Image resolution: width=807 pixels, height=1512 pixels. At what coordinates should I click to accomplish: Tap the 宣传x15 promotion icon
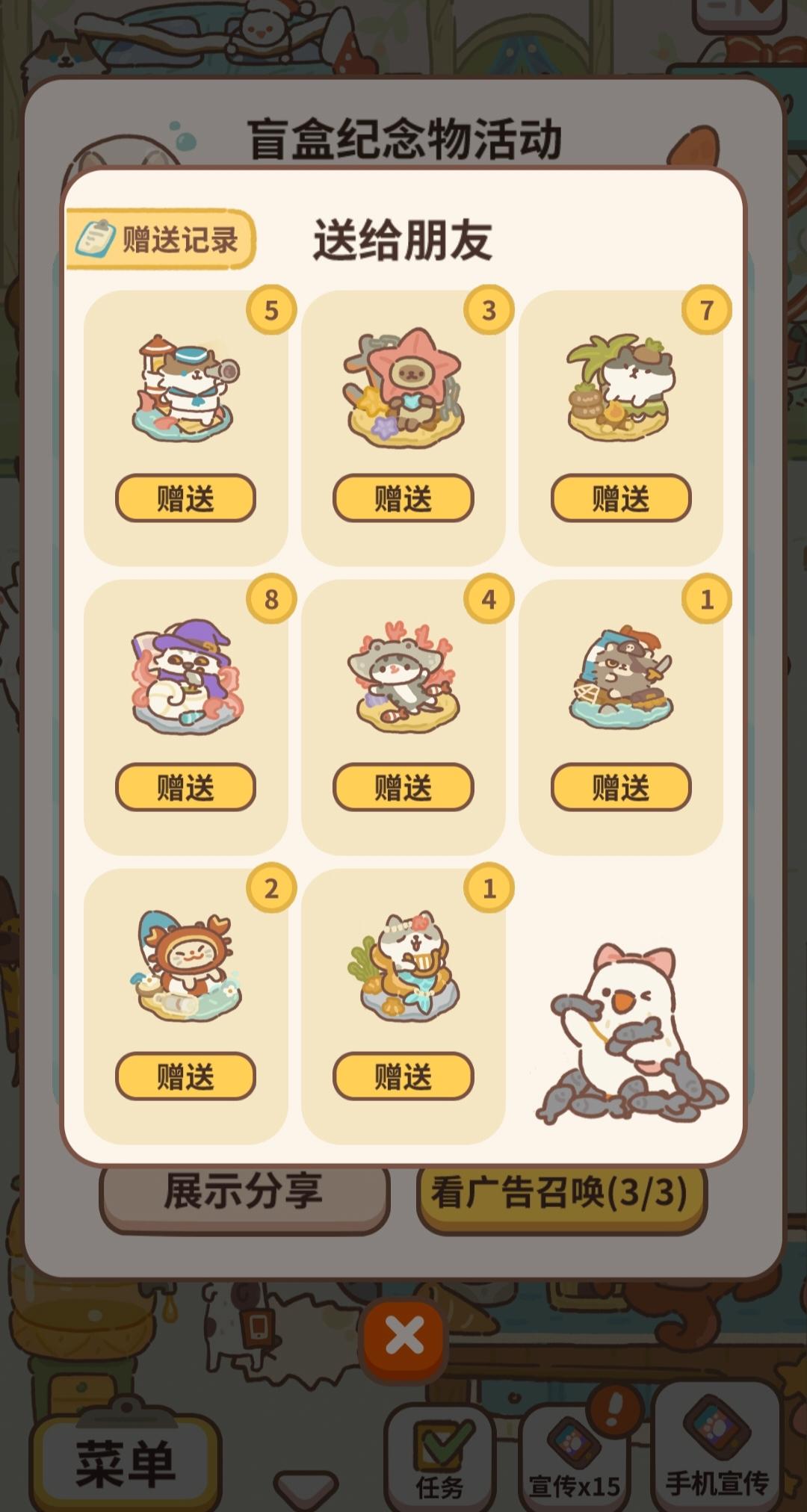tap(572, 1447)
